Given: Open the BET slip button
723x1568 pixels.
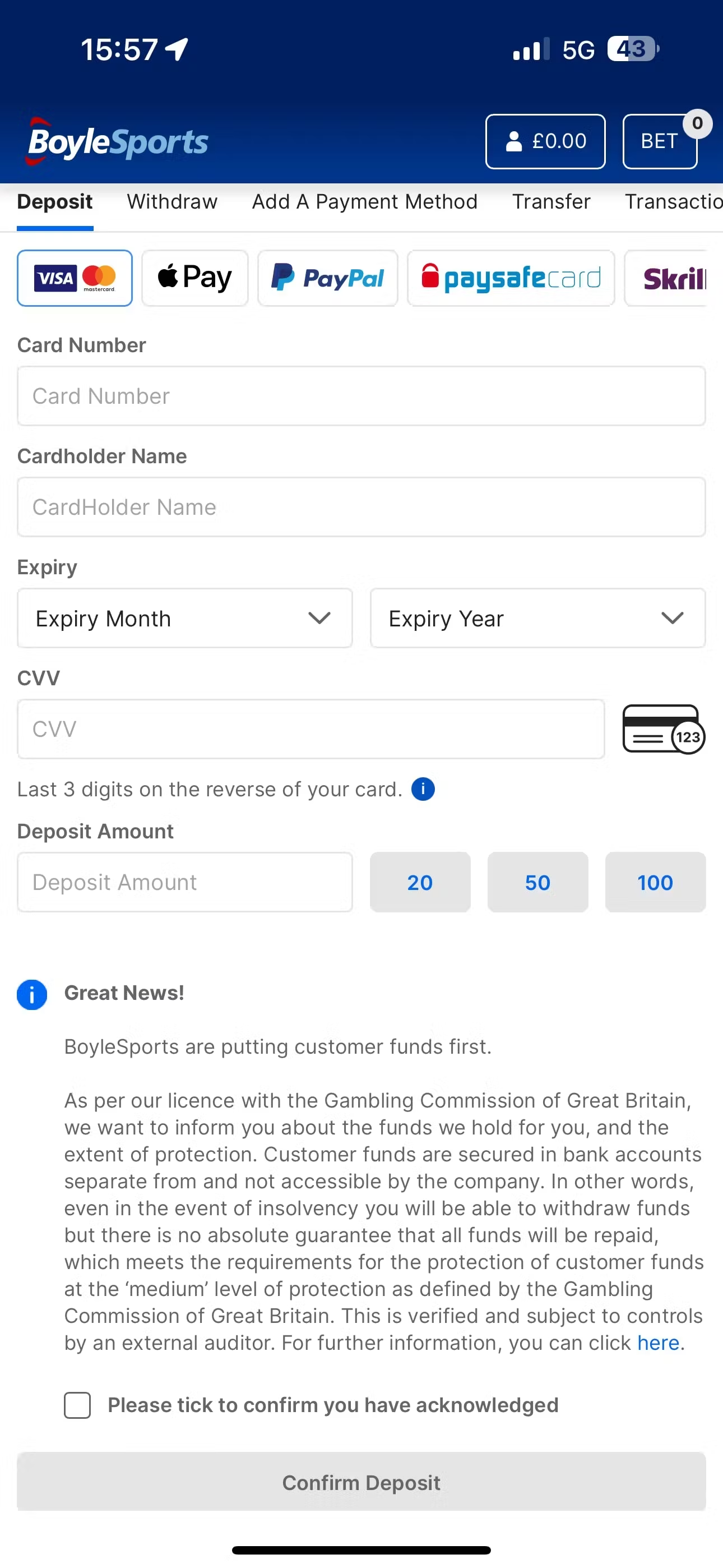Looking at the screenshot, I should 659,141.
